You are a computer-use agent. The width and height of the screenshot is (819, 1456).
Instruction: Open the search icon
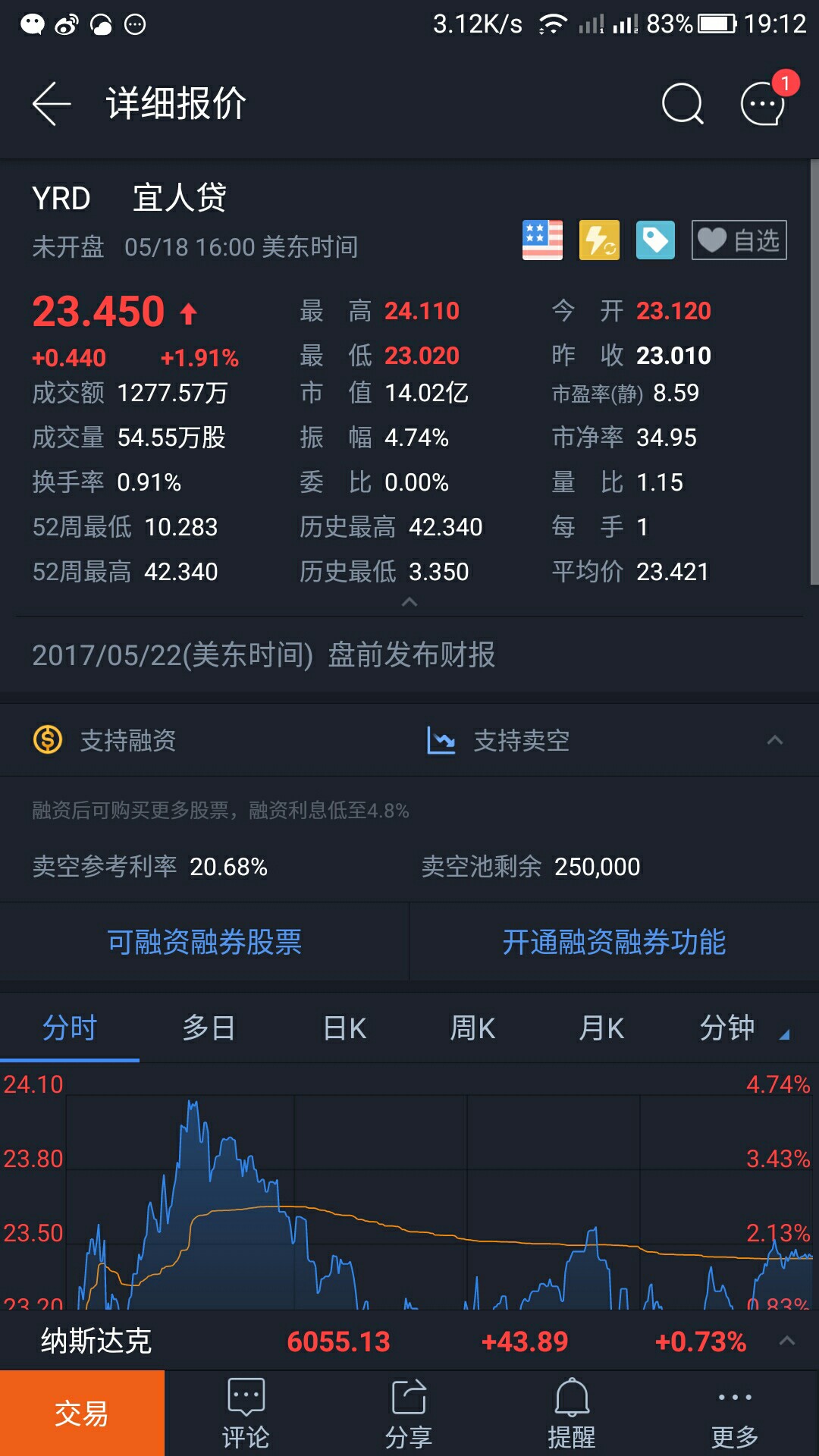682,103
